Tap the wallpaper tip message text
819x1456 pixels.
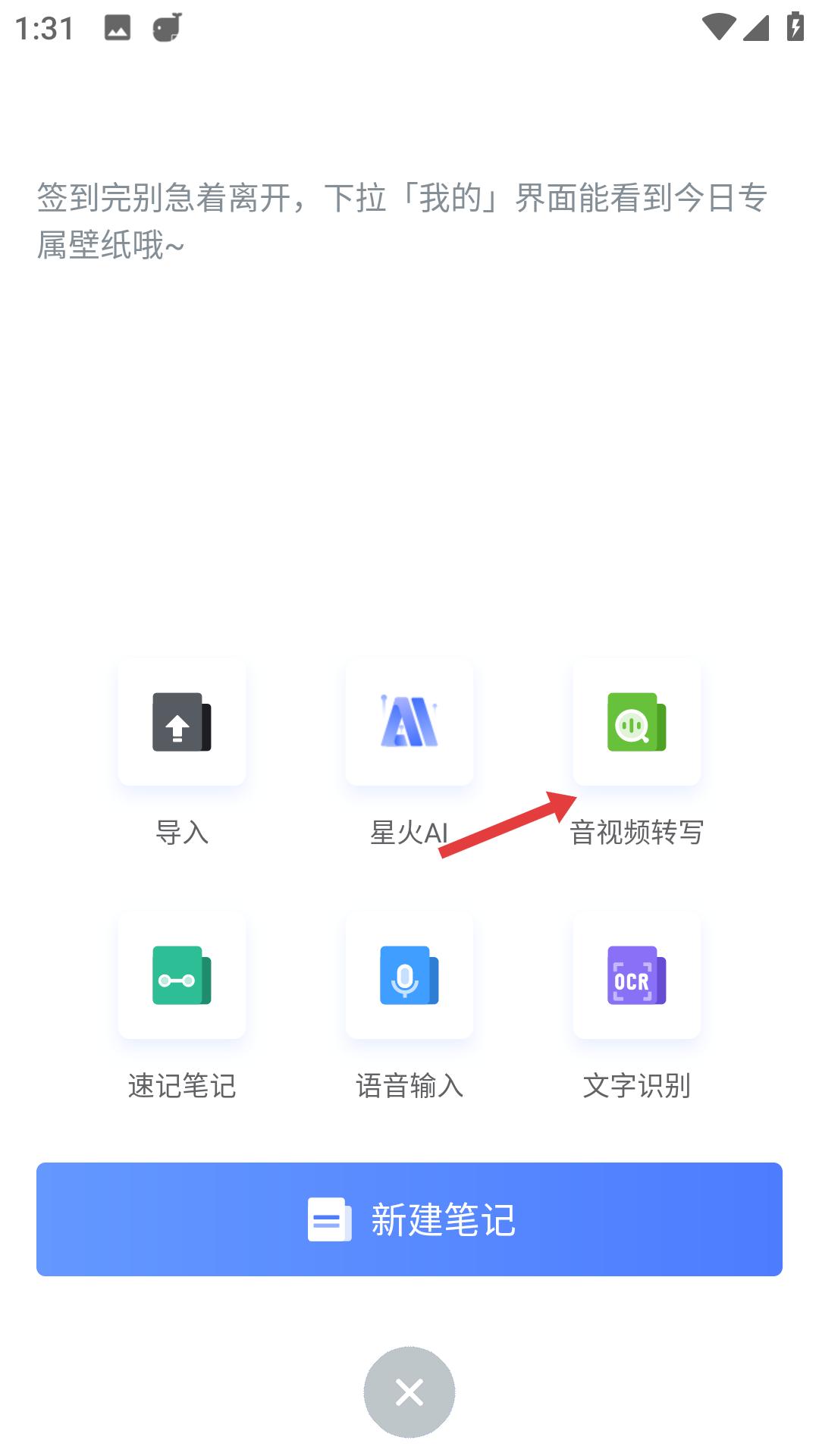click(x=400, y=220)
